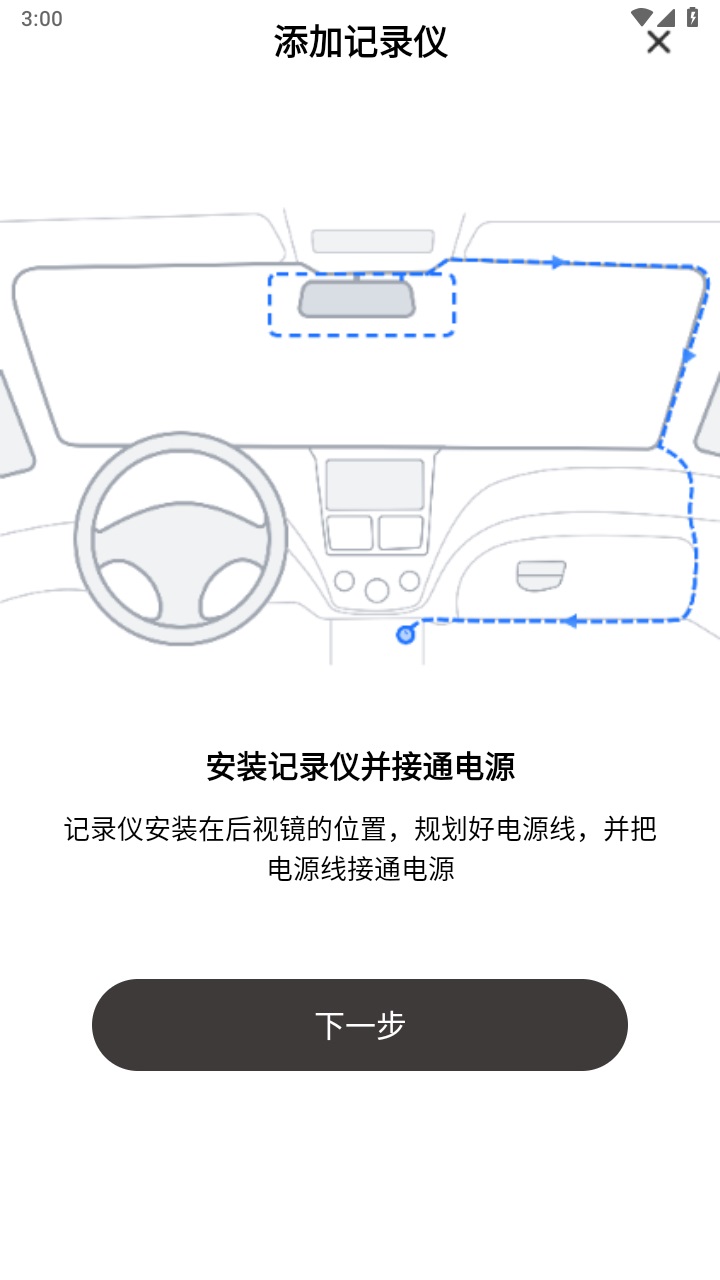Select the dash cam inside the dashed highlight box
Viewport: 720px width, 1280px height.
pyautogui.click(x=357, y=299)
